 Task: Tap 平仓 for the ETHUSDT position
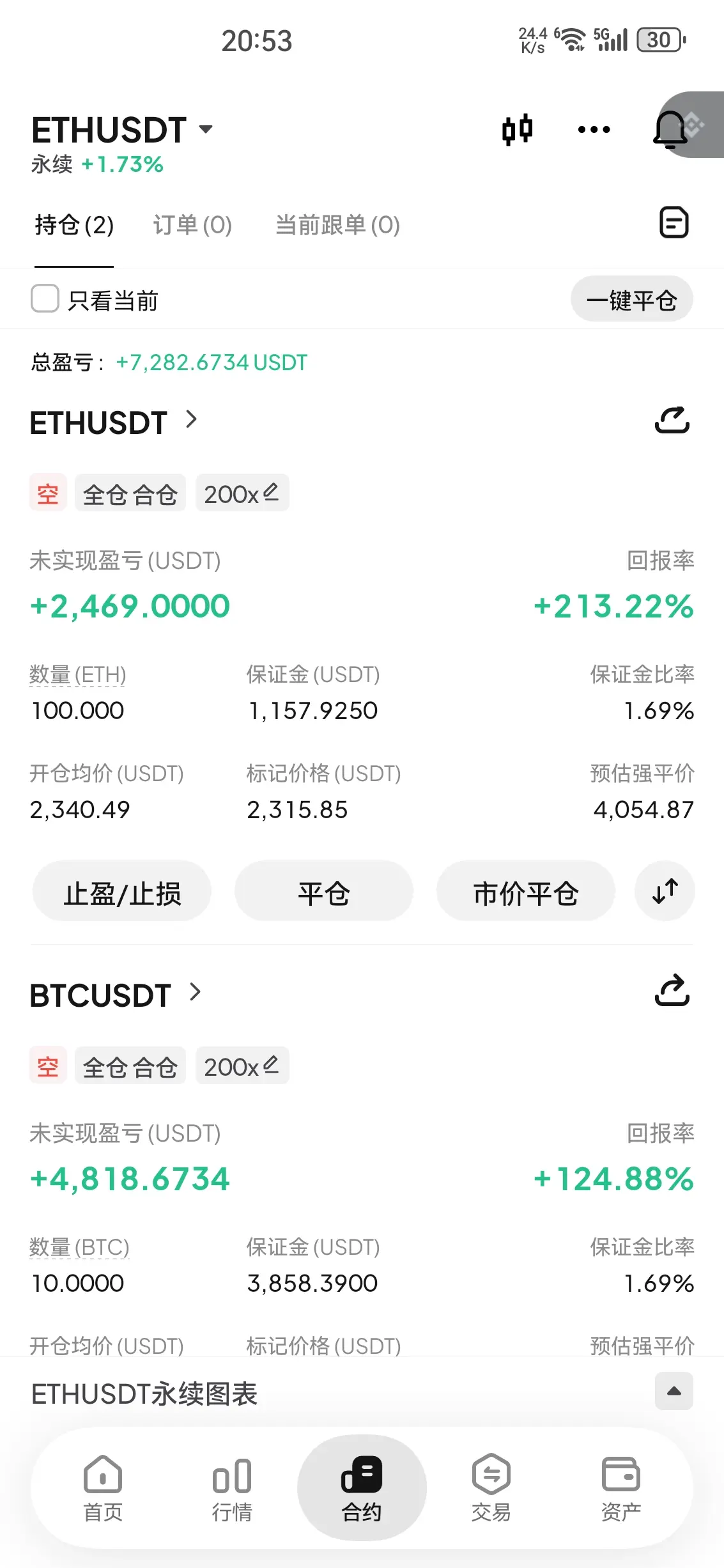pyautogui.click(x=323, y=892)
